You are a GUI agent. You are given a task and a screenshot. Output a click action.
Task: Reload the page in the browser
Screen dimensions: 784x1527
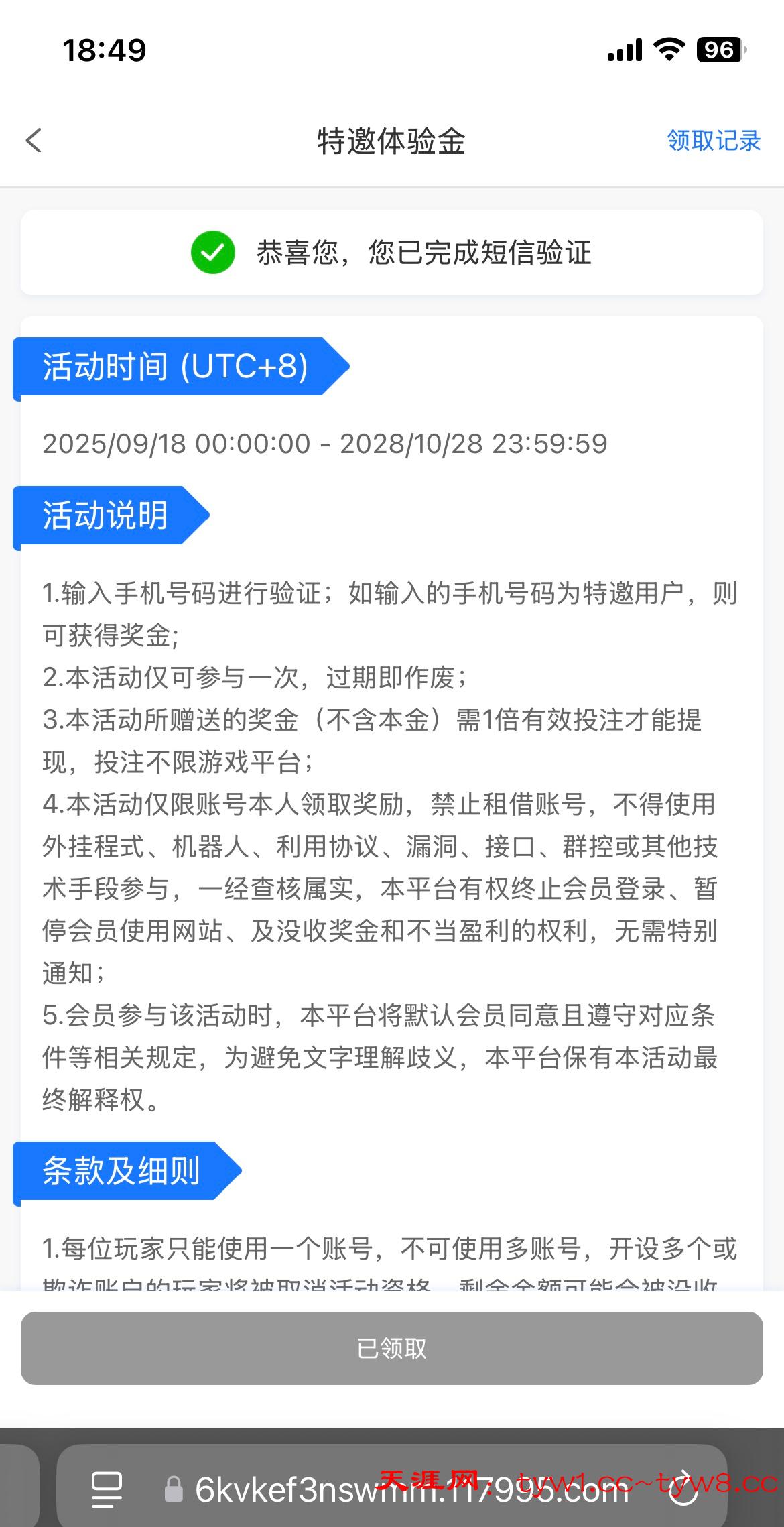[683, 1488]
